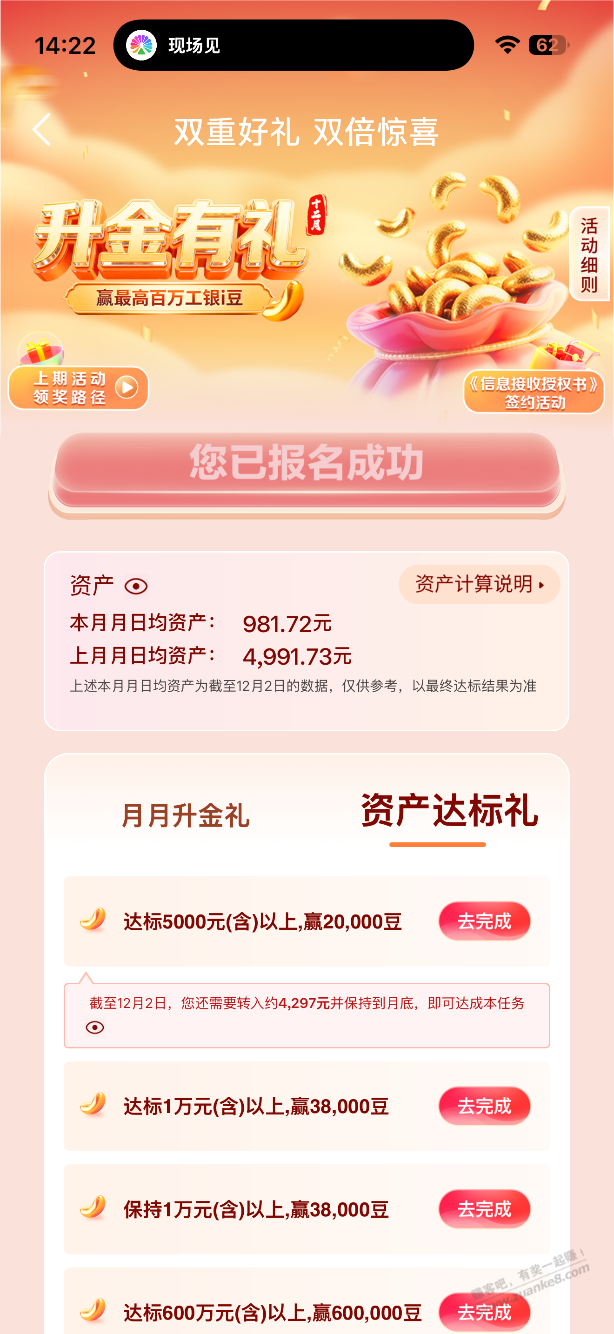Screen dimensions: 614x1334
Task: Open 活动细则 activity rules
Action: coord(588,254)
